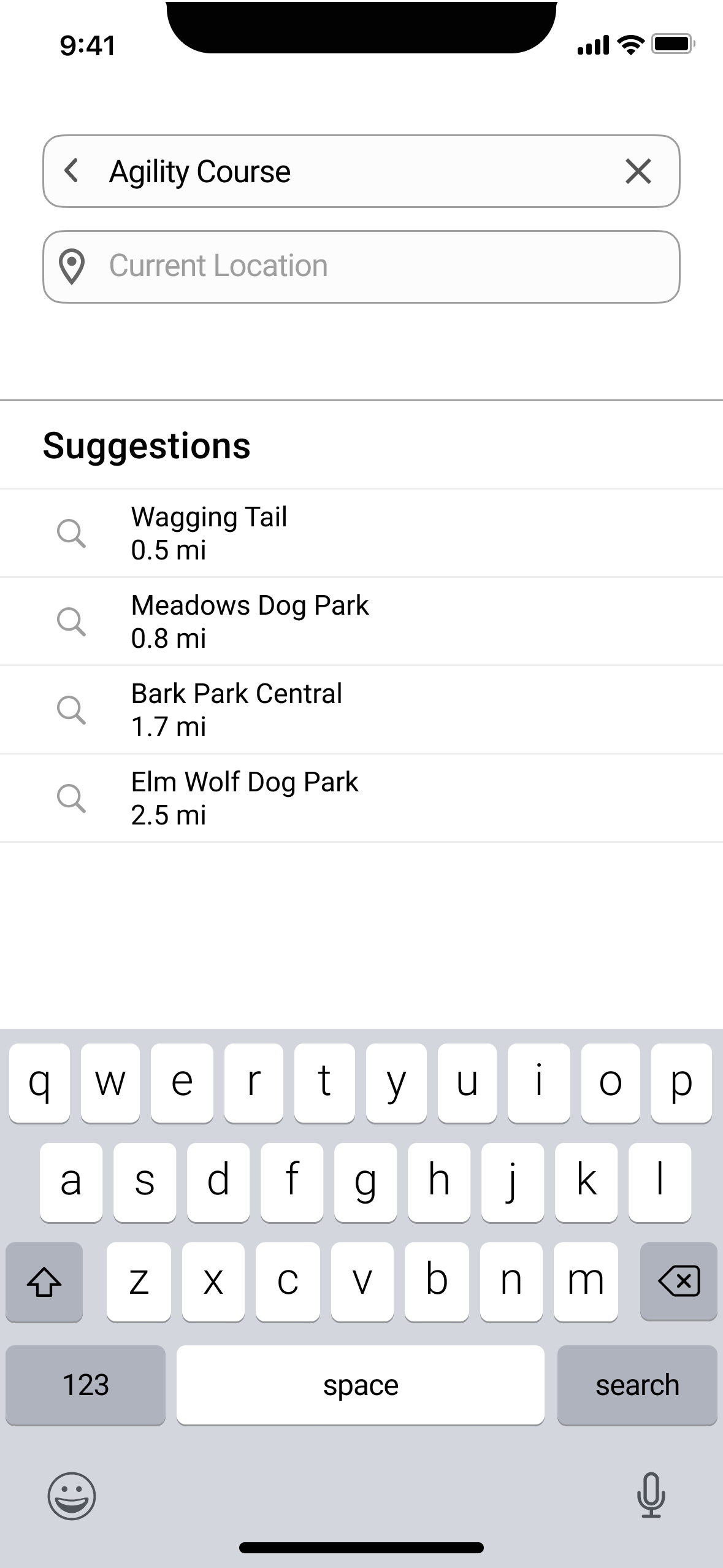This screenshot has height=1568, width=723.
Task: Hit the search key on the keyboard
Action: point(637,1385)
